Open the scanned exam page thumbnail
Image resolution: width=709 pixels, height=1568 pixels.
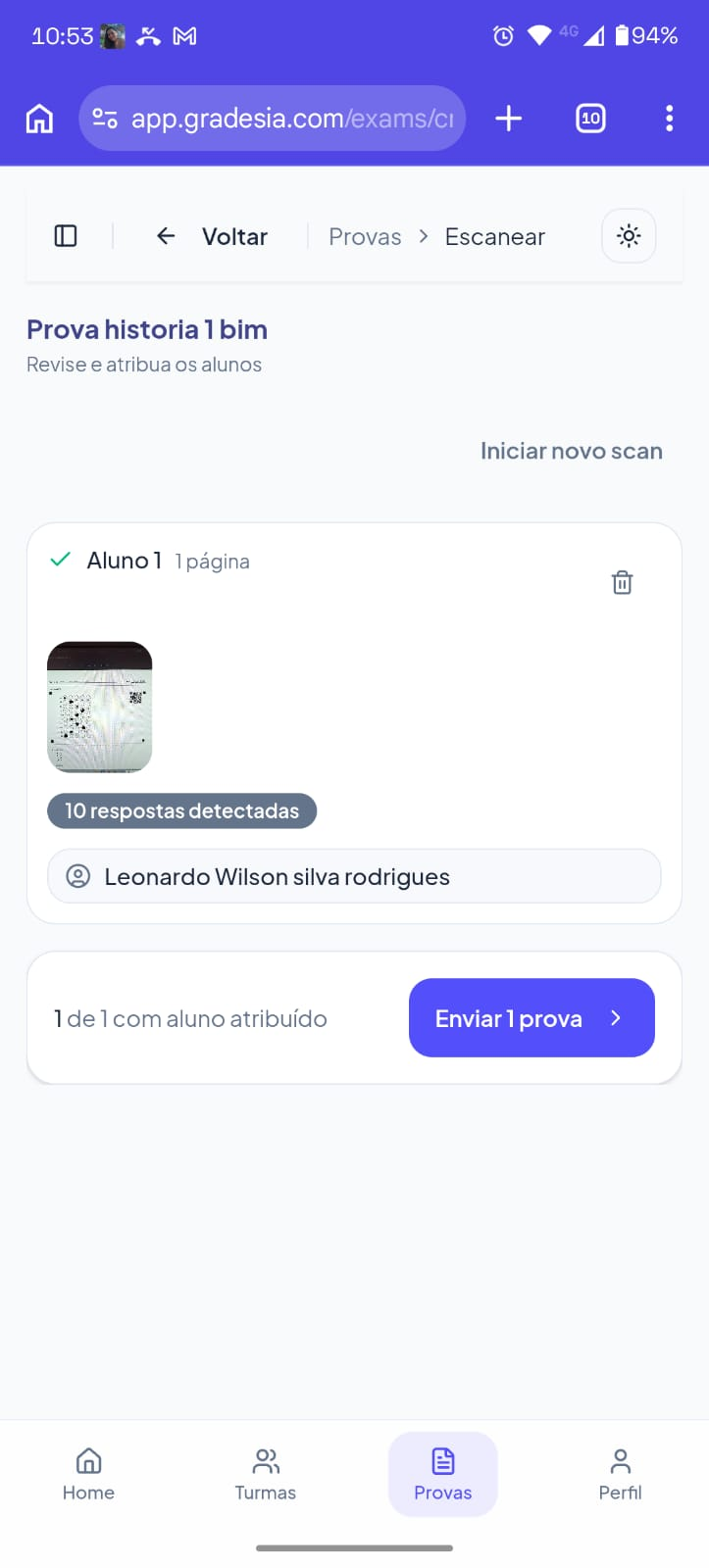99,707
